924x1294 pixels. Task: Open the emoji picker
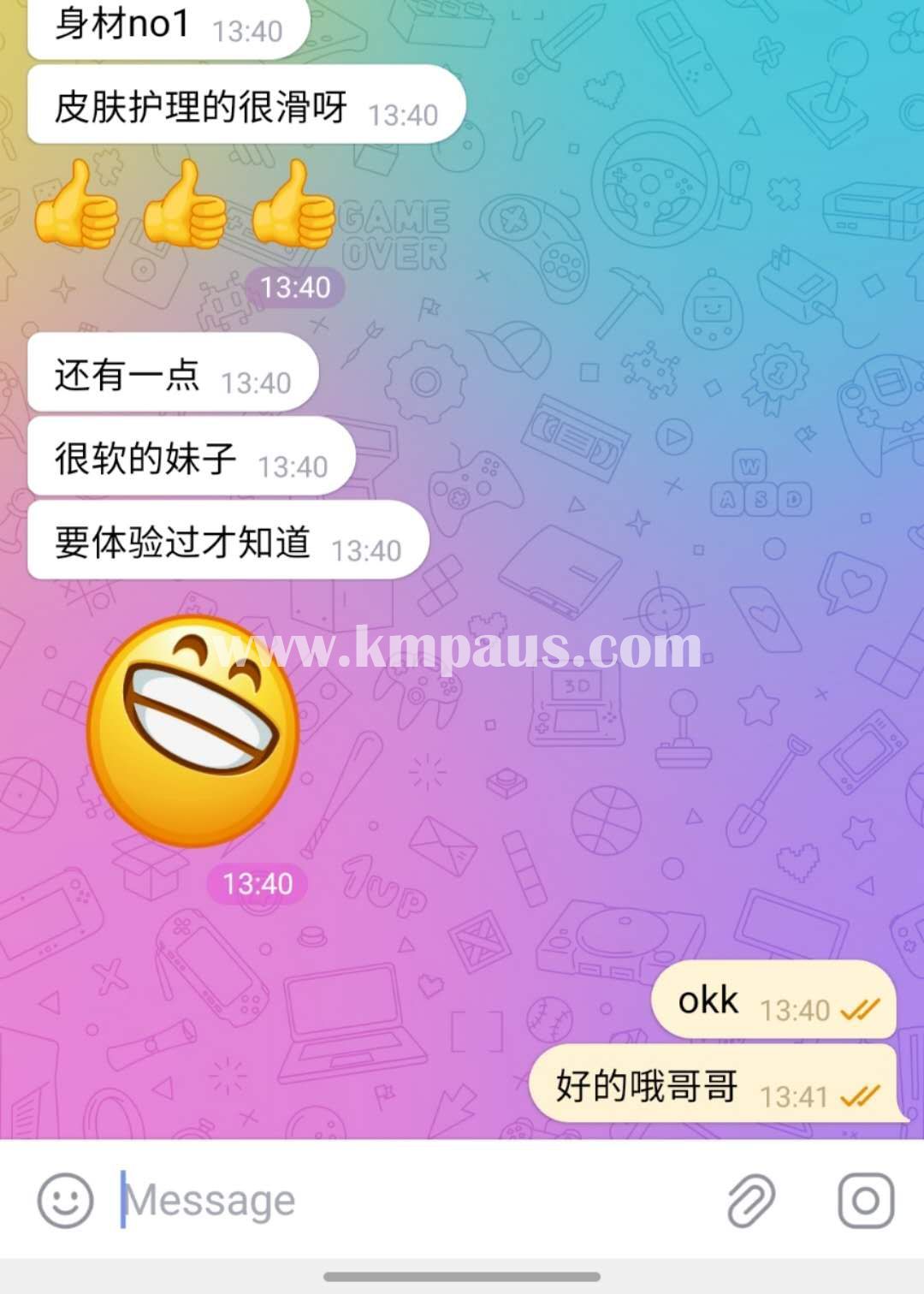pos(65,1200)
